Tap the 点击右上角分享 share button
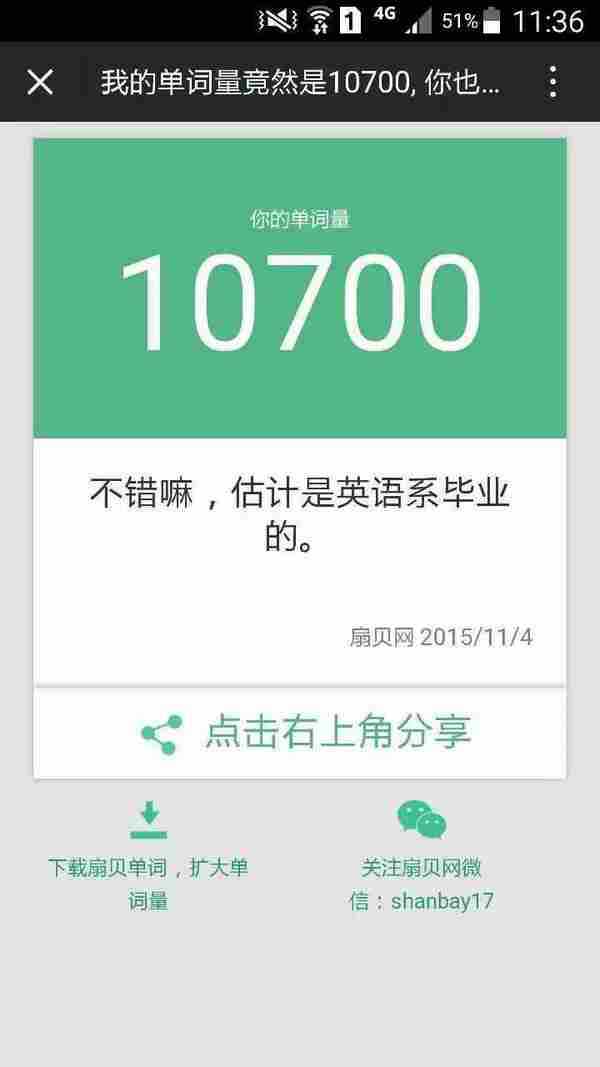Image resolution: width=600 pixels, height=1067 pixels. point(300,733)
